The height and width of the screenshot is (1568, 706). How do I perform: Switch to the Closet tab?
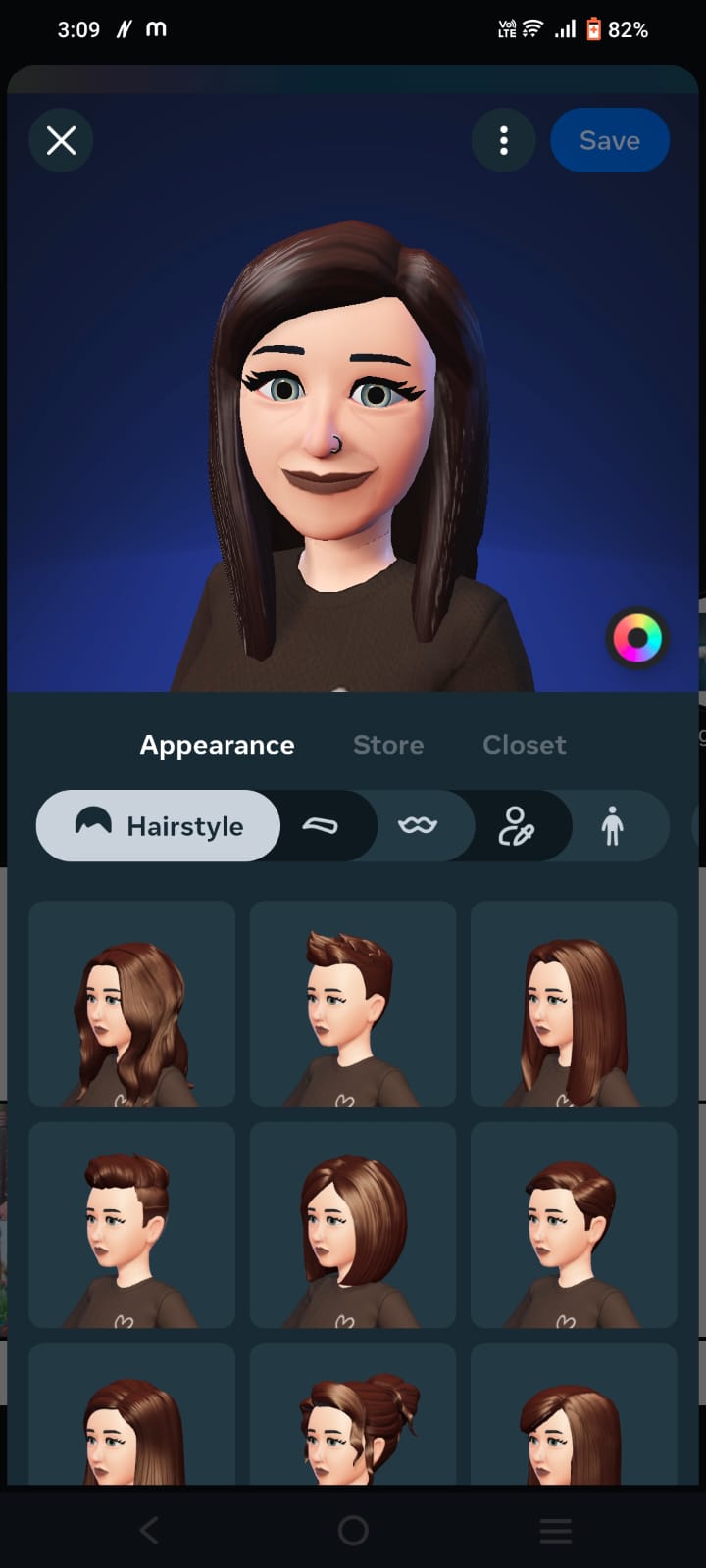click(x=524, y=745)
